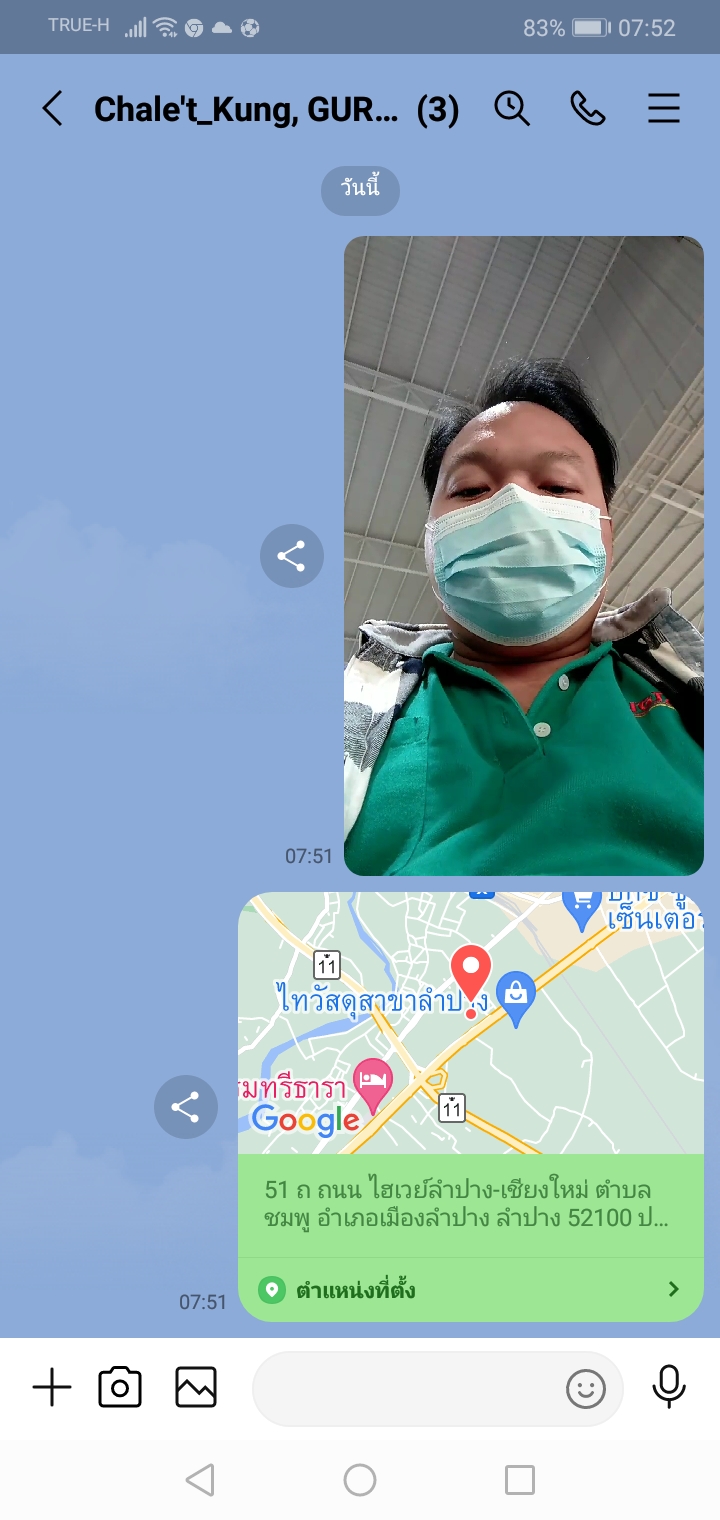Open the plus attachment menu
This screenshot has height=1520, width=720.
52,1388
